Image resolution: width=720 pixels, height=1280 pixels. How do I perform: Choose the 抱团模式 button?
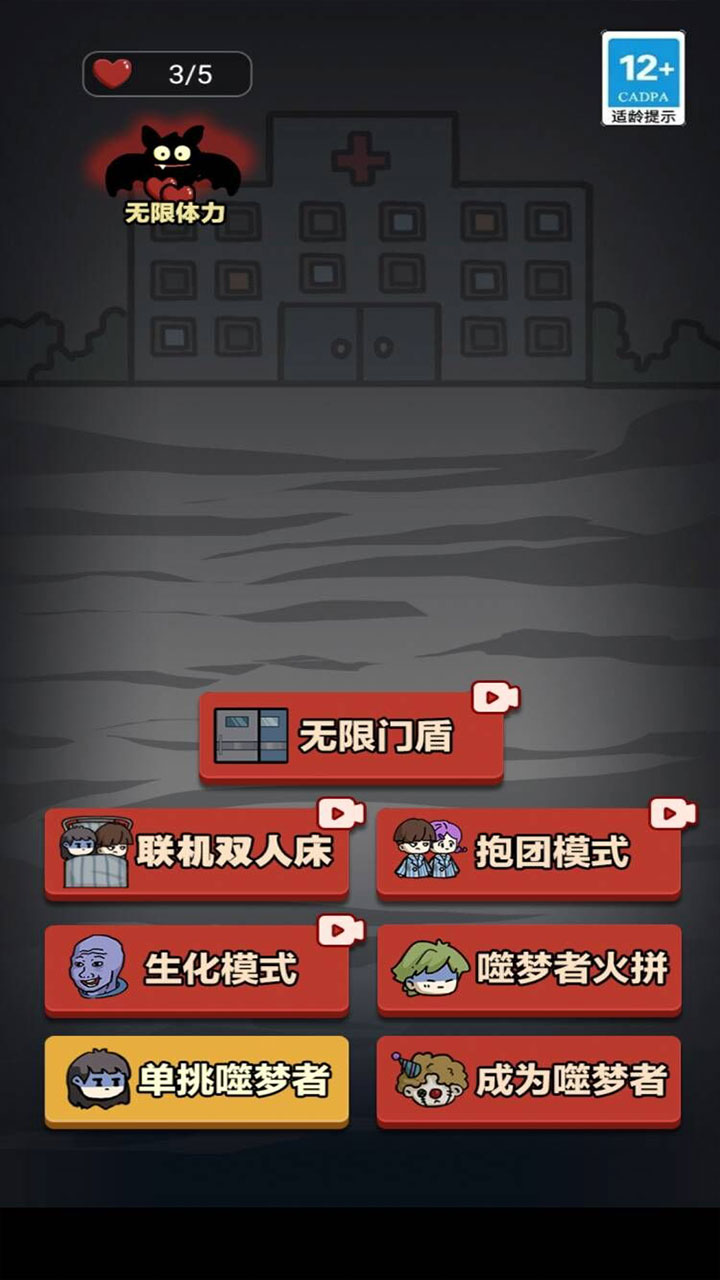tap(528, 853)
